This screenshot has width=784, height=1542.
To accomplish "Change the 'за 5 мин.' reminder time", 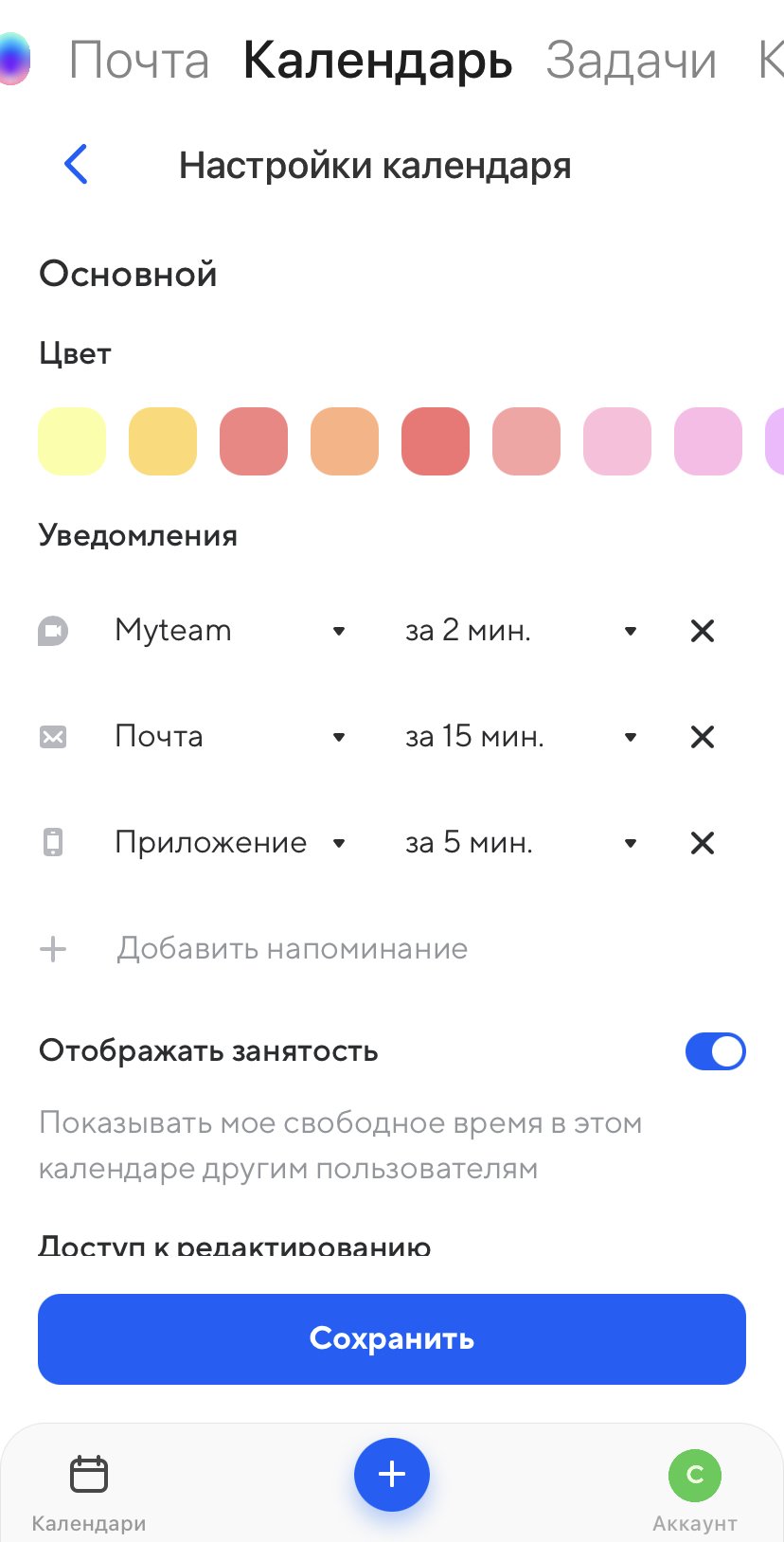I will [x=521, y=843].
